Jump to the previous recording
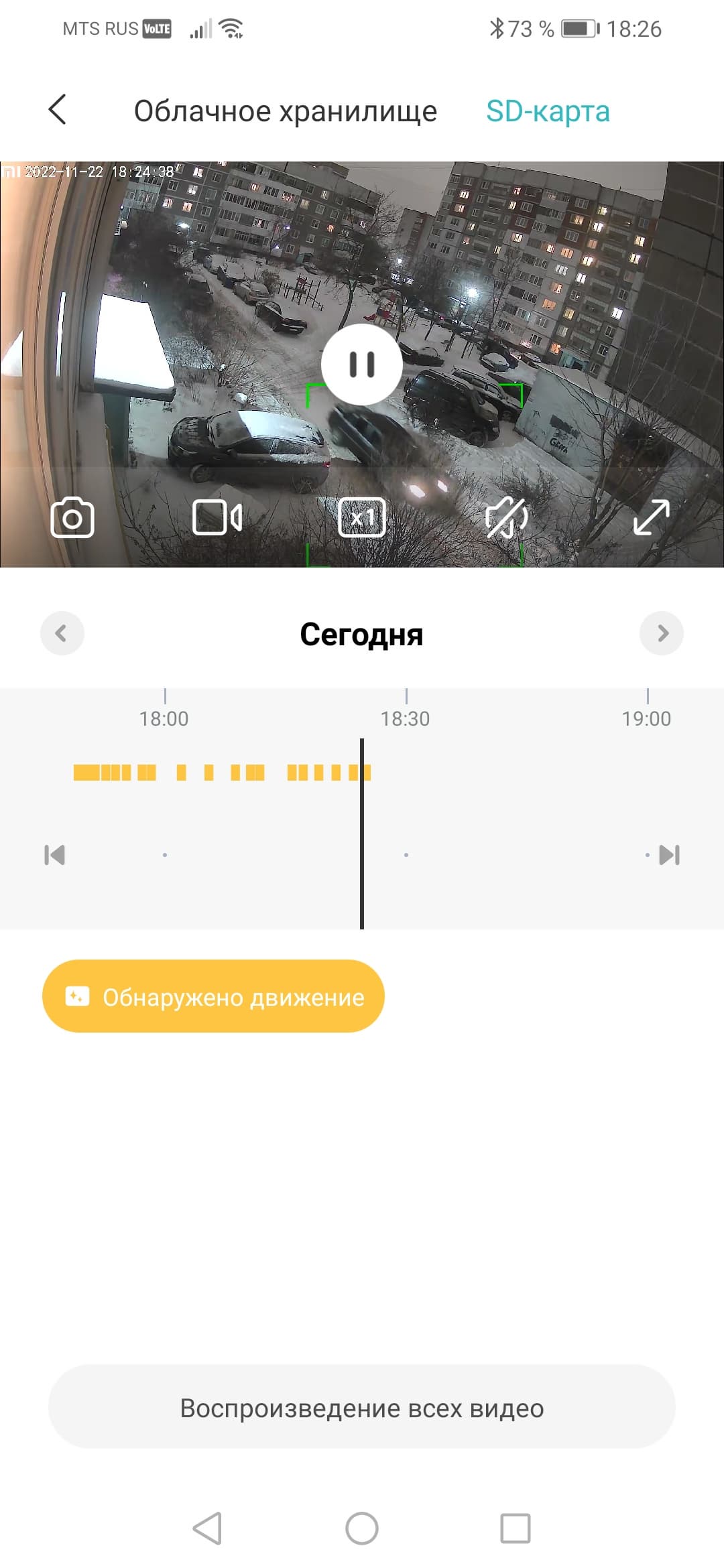Screen dimensions: 724x1568 pos(54,855)
